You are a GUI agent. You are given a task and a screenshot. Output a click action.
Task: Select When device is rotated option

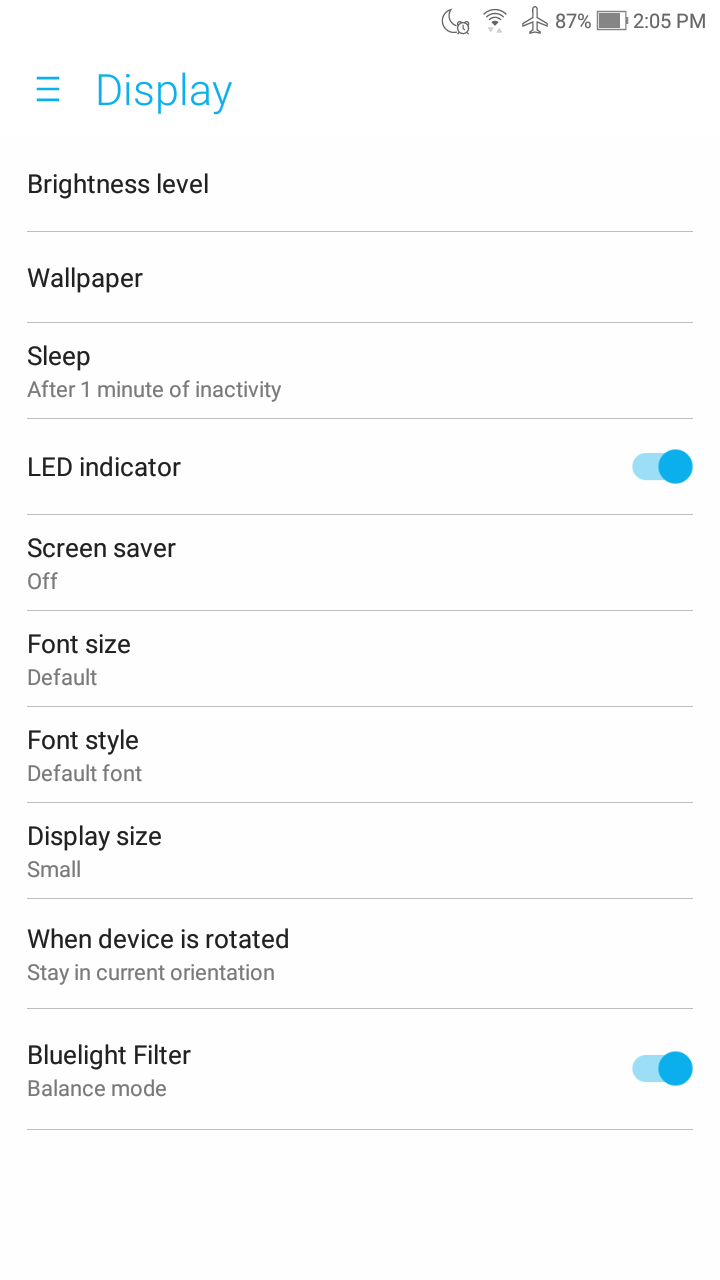coord(158,954)
